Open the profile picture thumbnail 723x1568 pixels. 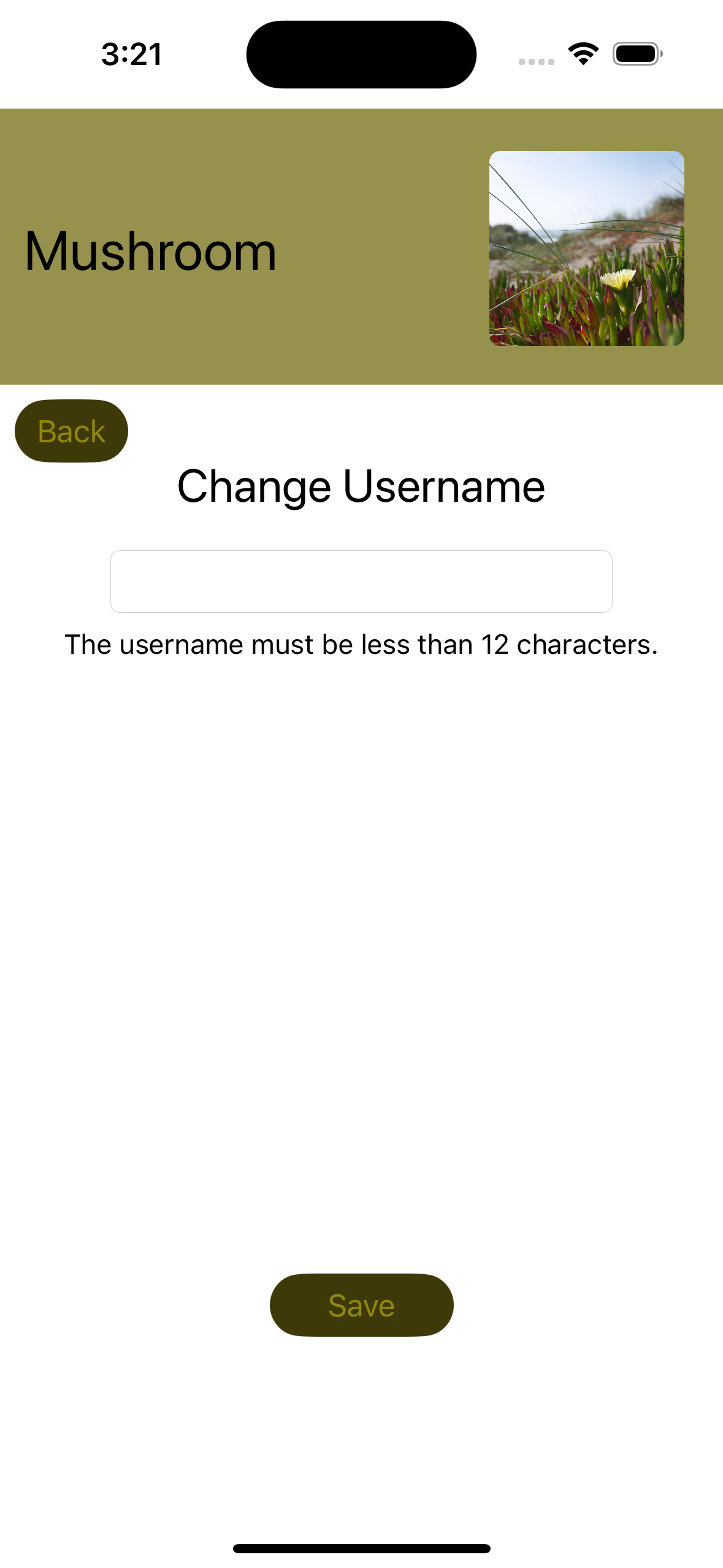(586, 248)
